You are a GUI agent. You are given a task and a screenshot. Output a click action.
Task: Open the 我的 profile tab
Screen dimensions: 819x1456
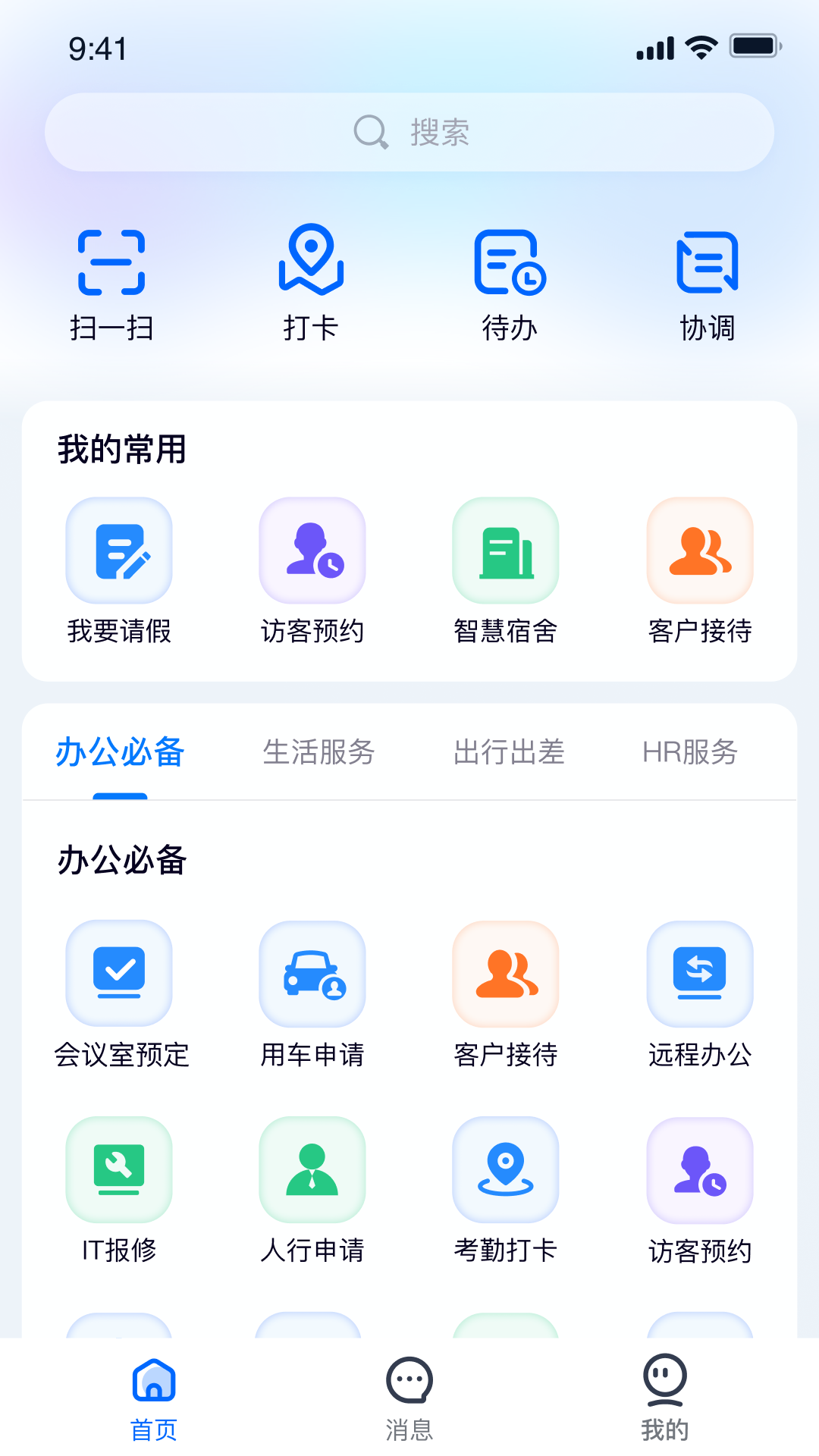664,1399
